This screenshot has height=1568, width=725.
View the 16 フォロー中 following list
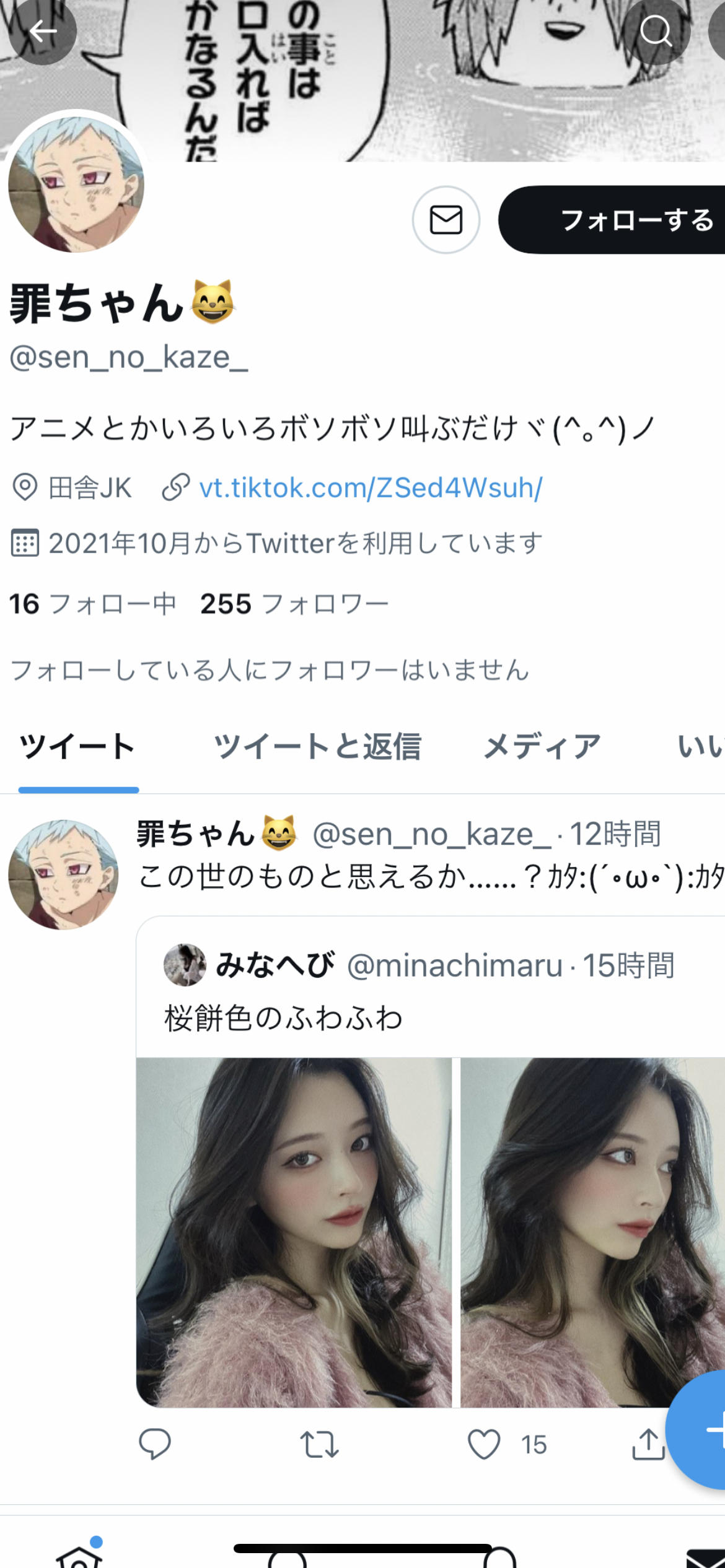coord(93,604)
